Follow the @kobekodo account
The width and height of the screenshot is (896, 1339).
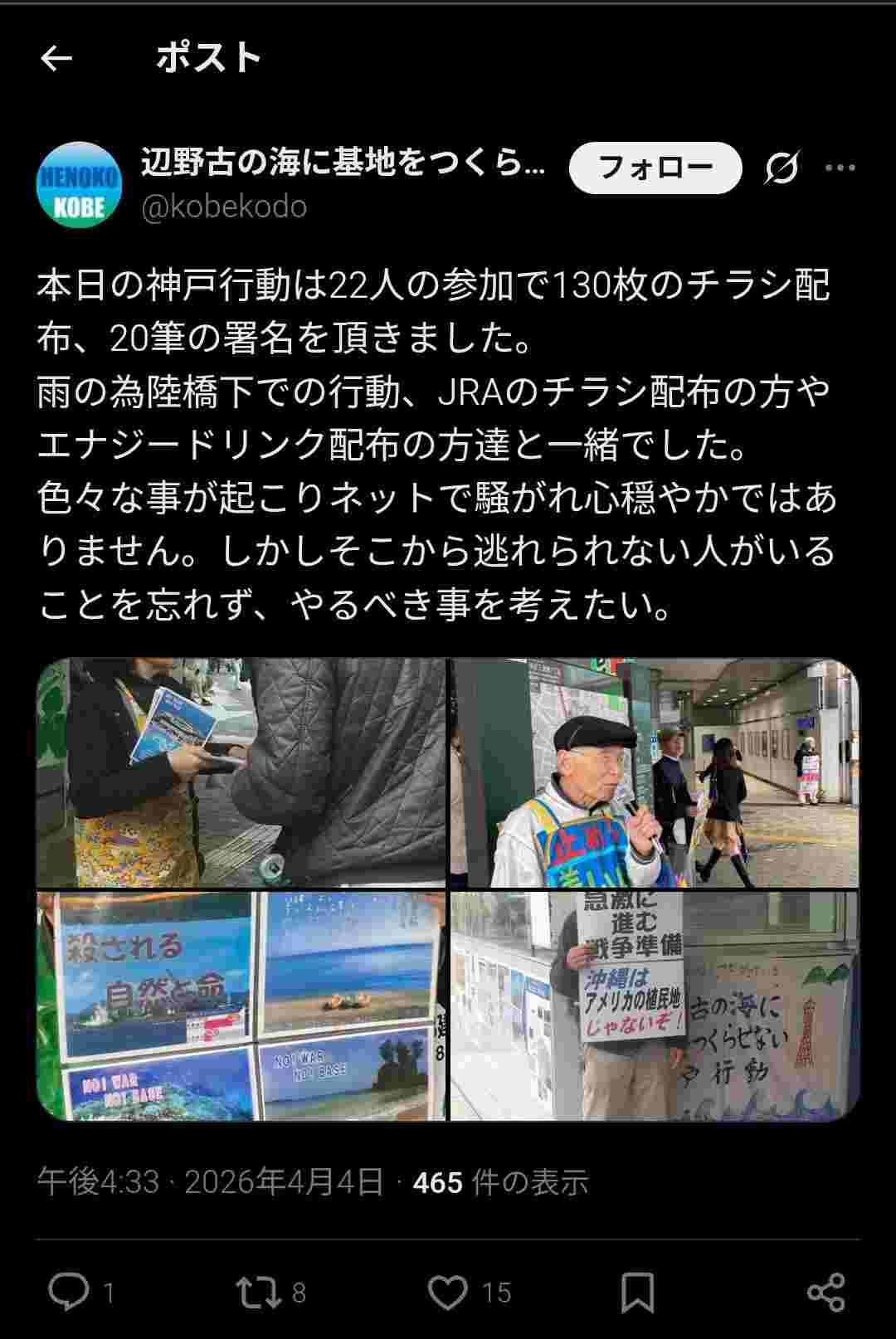click(x=655, y=168)
